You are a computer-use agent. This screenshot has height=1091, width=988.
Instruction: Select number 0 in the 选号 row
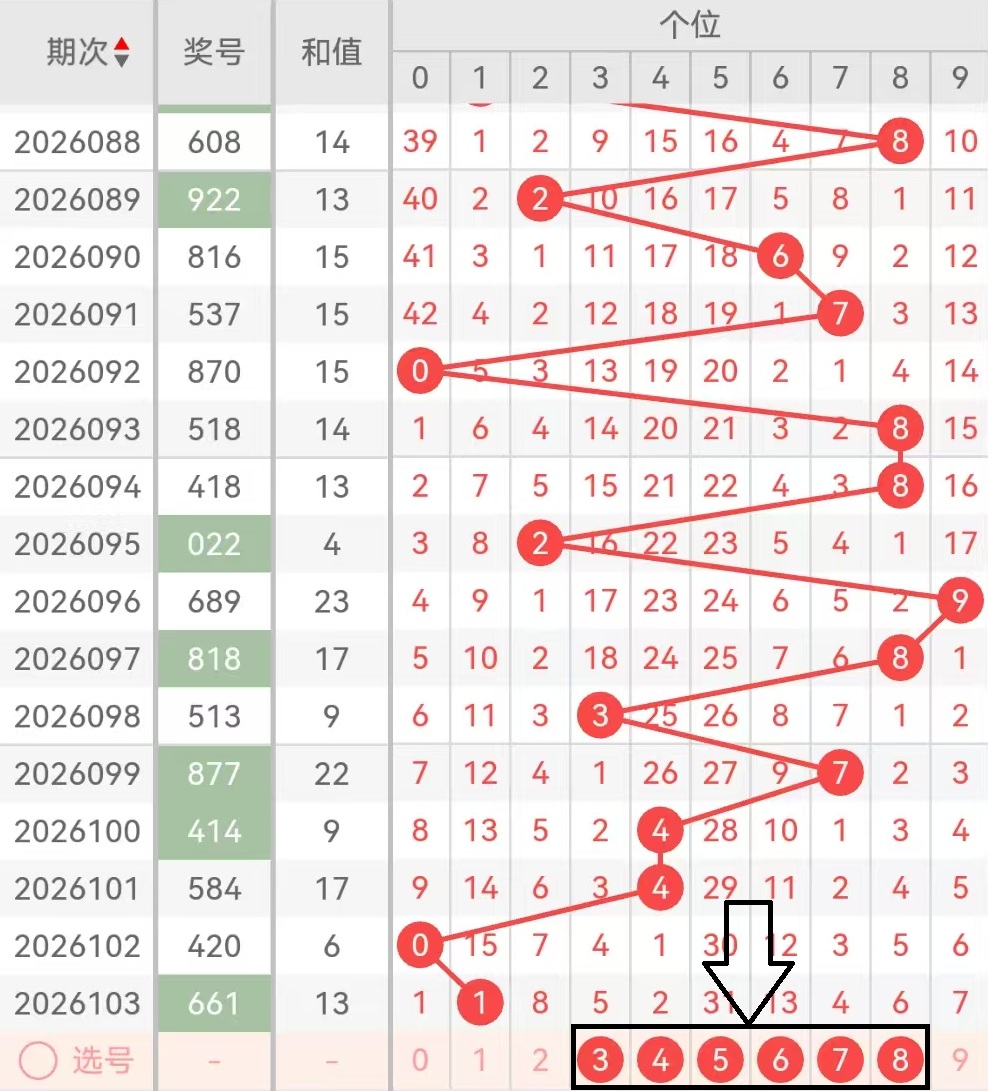420,1060
